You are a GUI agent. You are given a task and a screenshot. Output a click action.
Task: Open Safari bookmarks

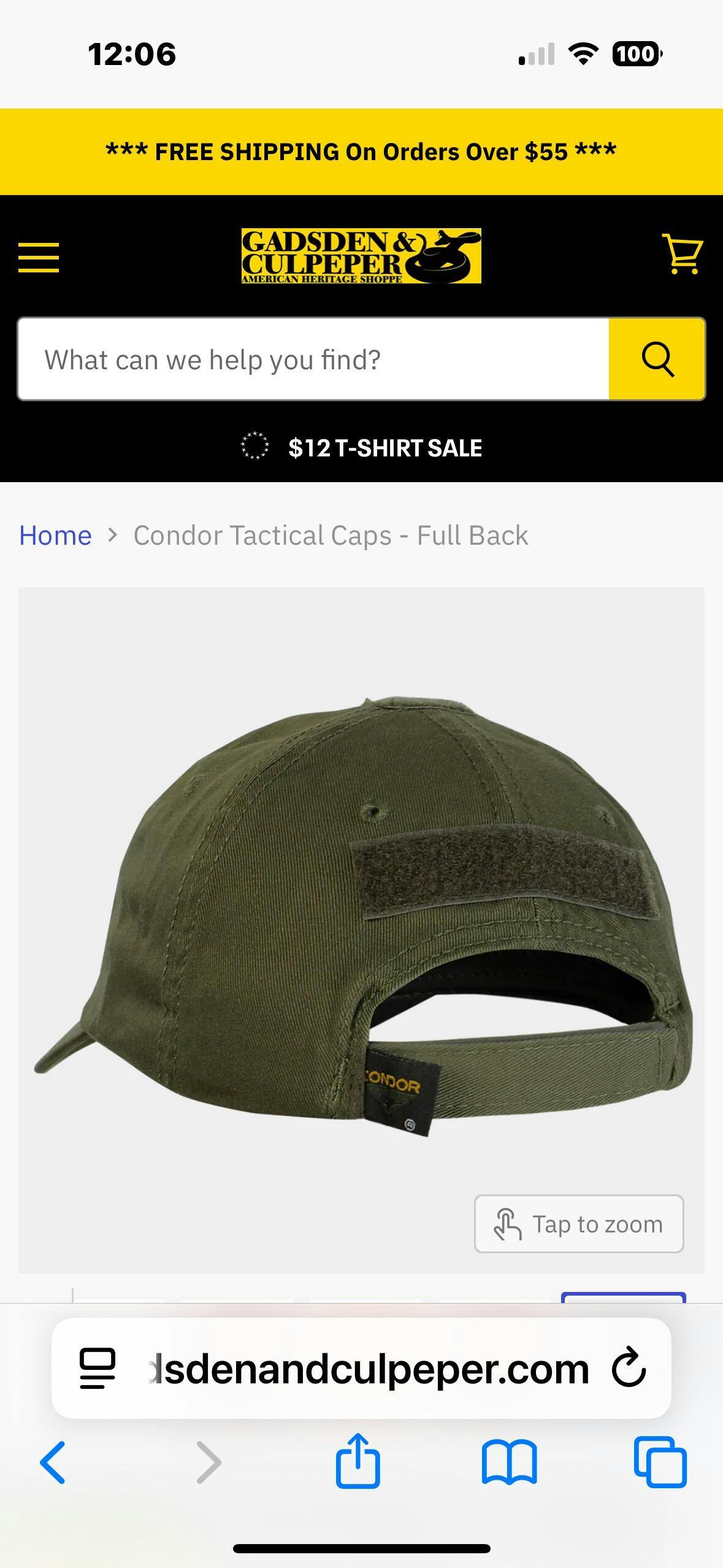point(509,1462)
